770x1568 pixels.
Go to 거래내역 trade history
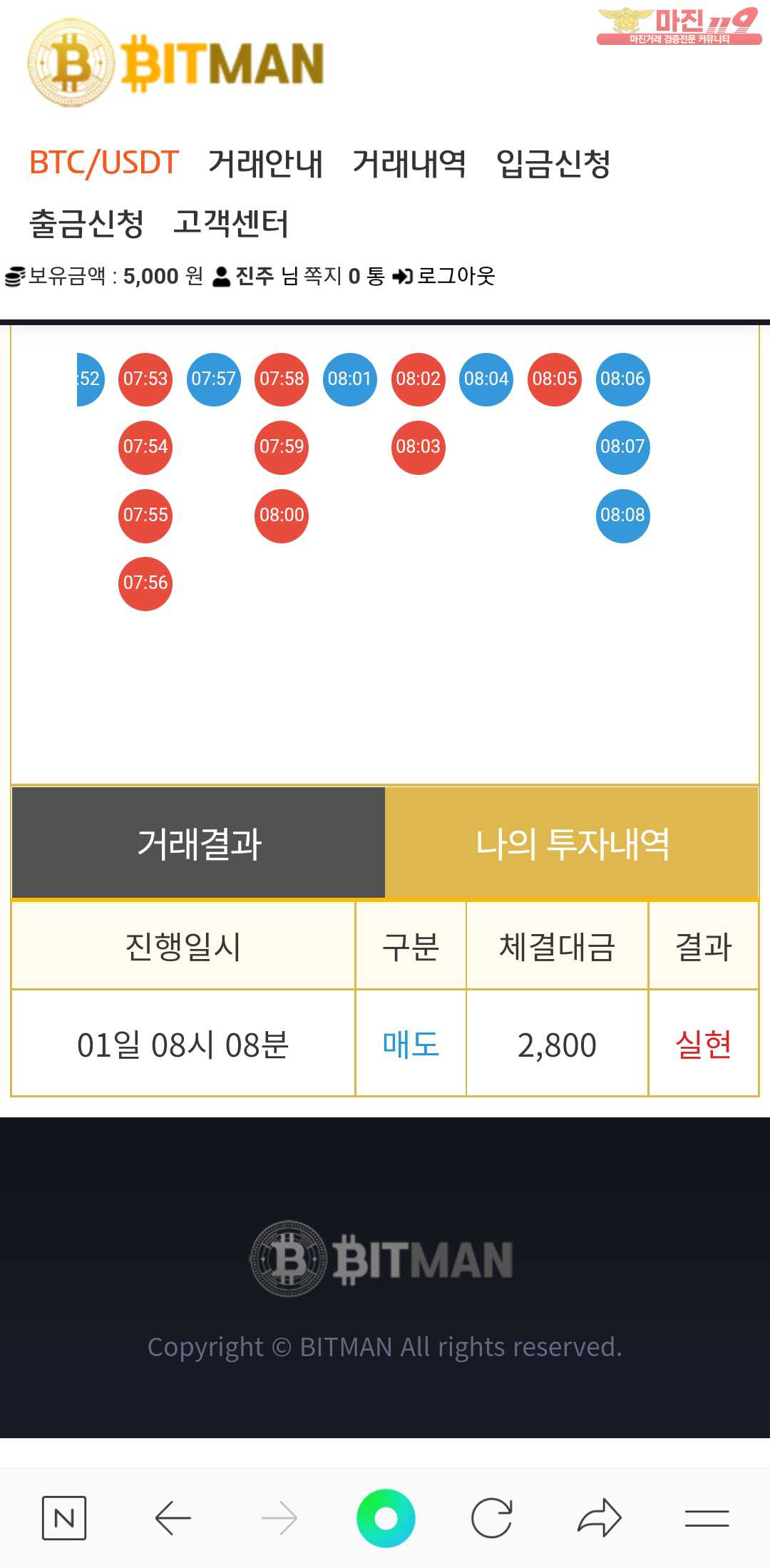click(x=409, y=163)
